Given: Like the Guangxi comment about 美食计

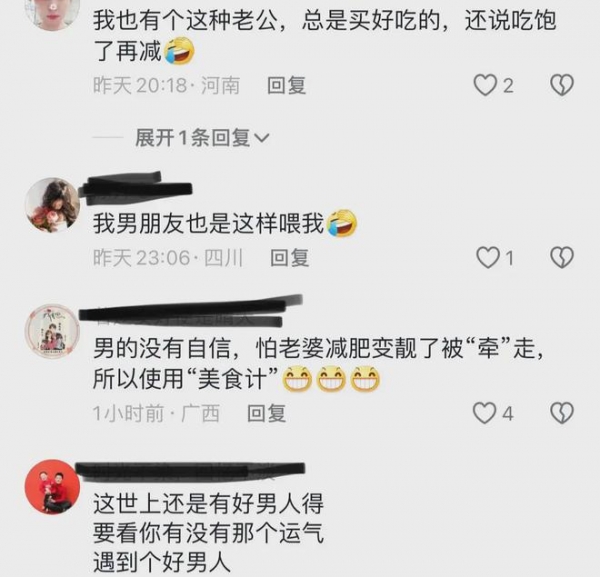Looking at the screenshot, I should pos(485,412).
